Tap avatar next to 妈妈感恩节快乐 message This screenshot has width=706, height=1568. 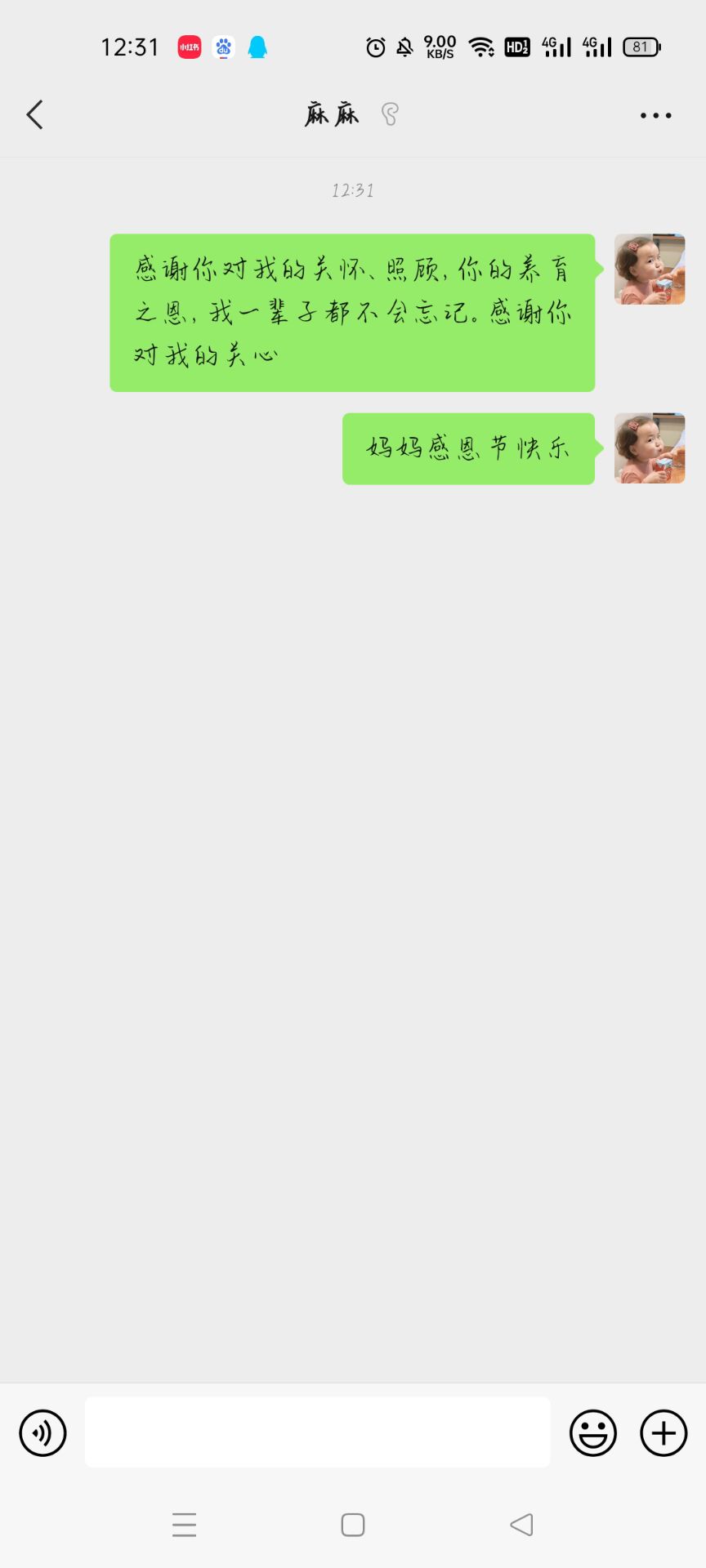coord(650,448)
